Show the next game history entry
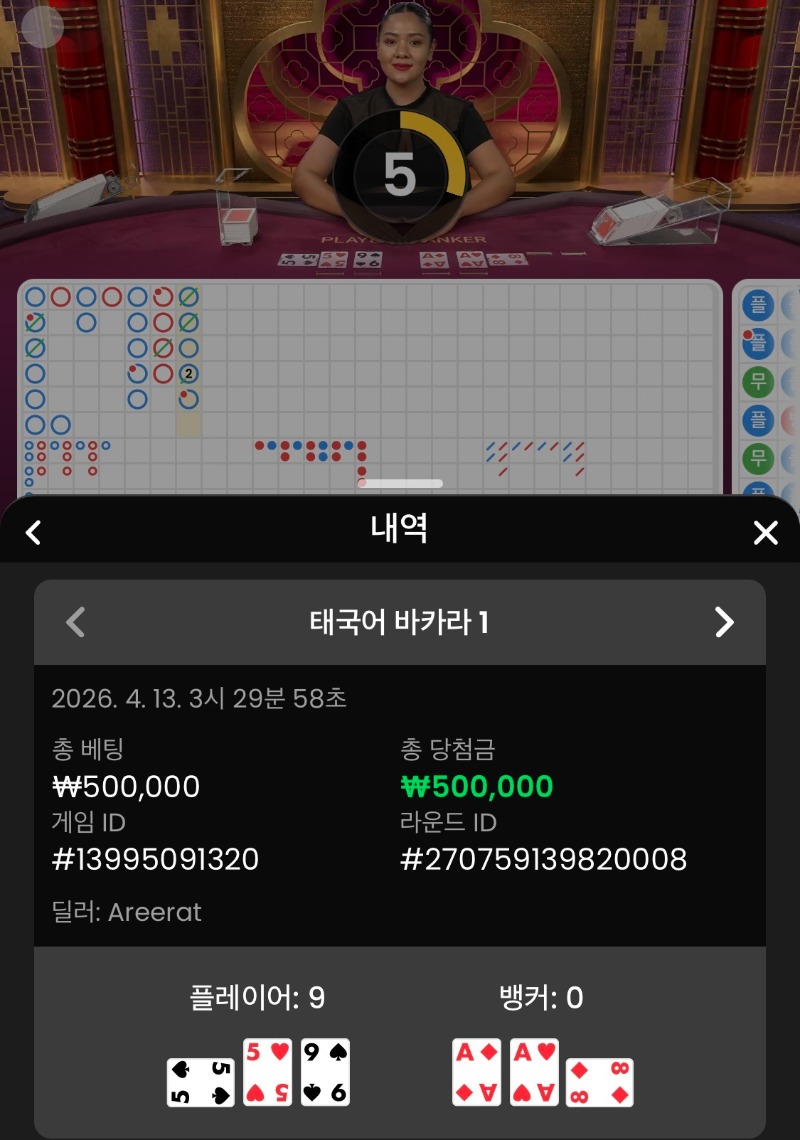 (724, 622)
